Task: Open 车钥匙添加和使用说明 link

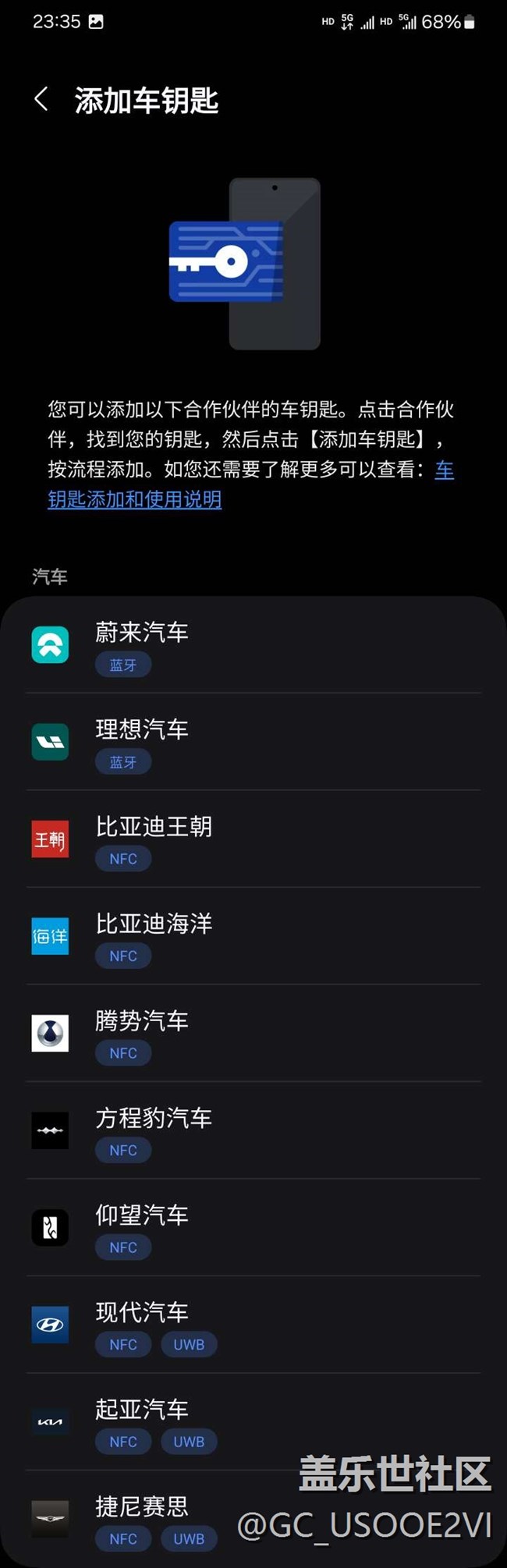Action: click(134, 499)
